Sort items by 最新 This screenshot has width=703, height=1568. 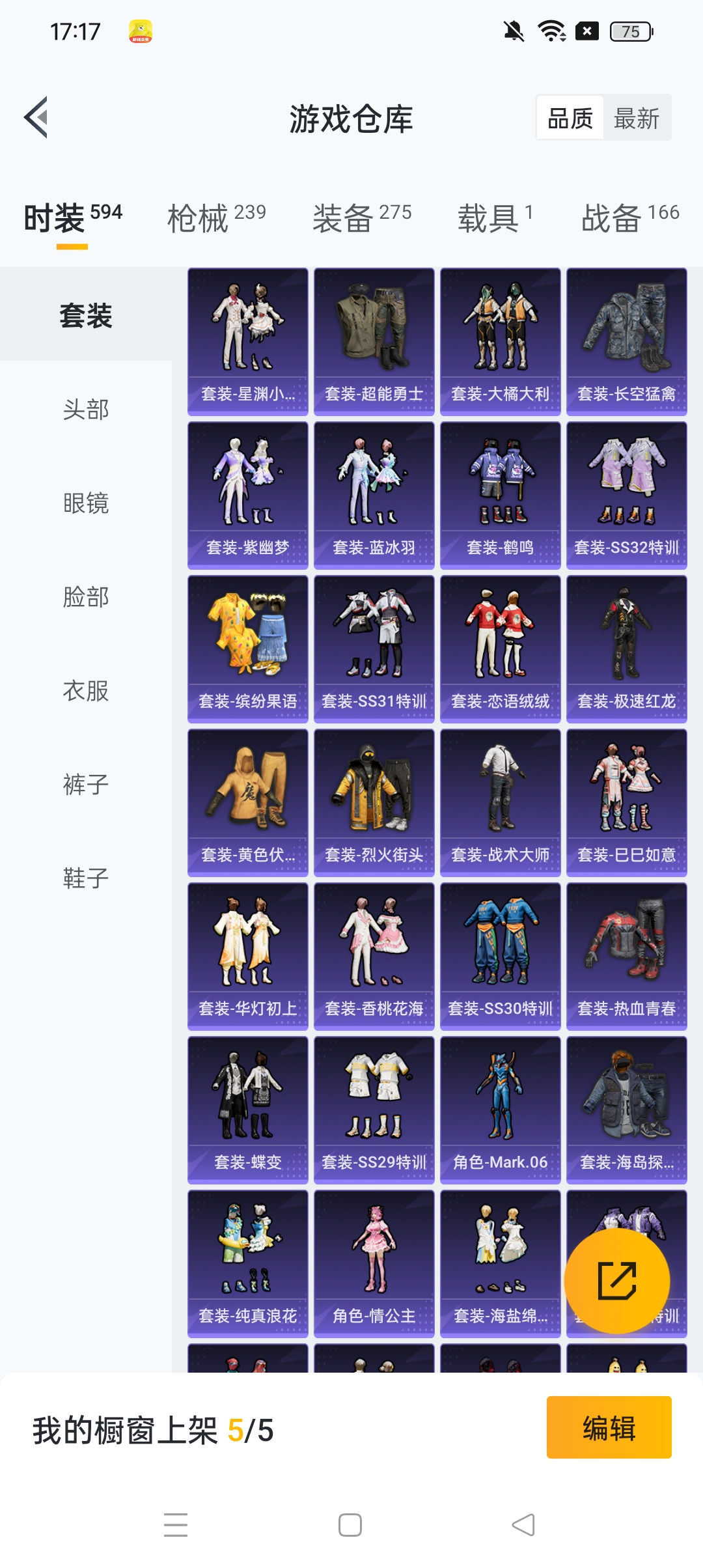tap(636, 119)
